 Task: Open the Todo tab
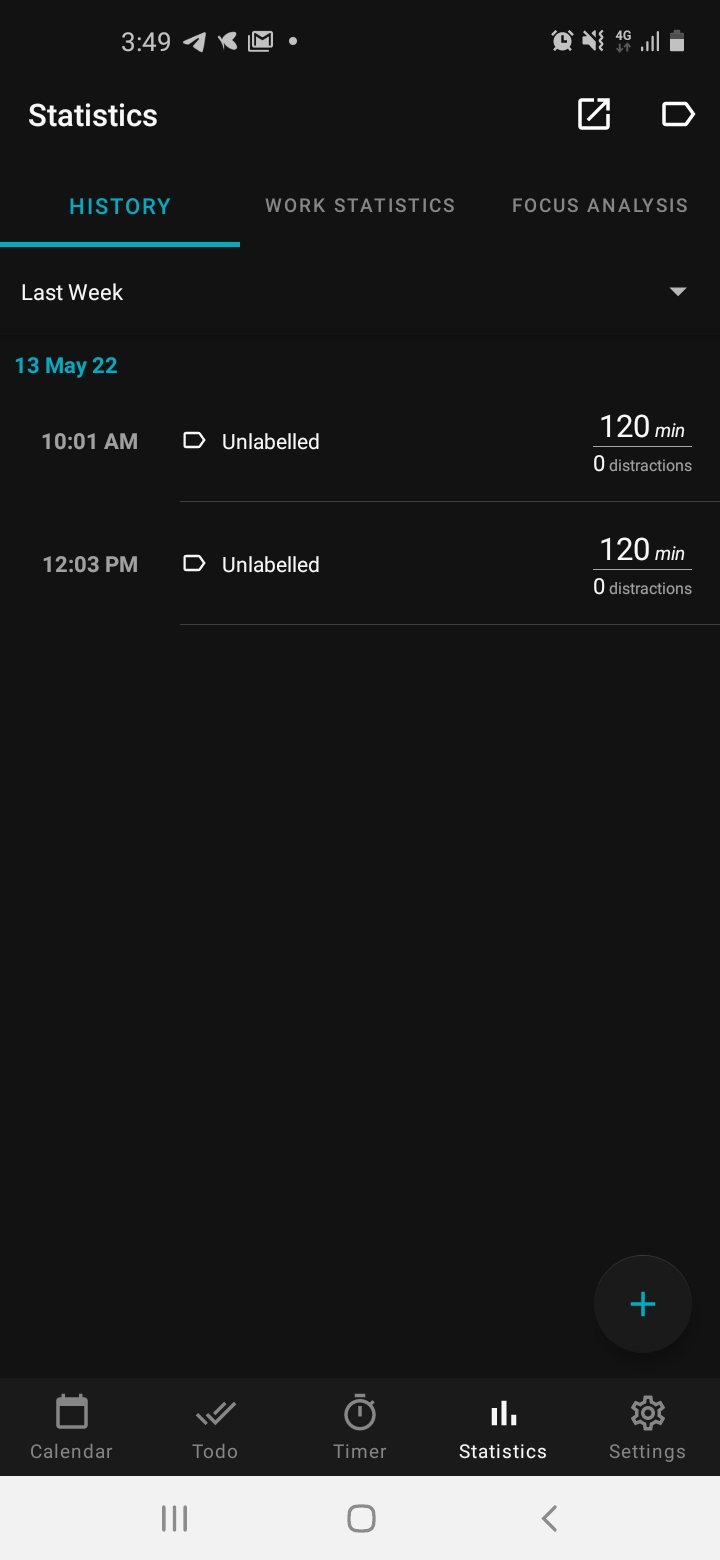[215, 1427]
